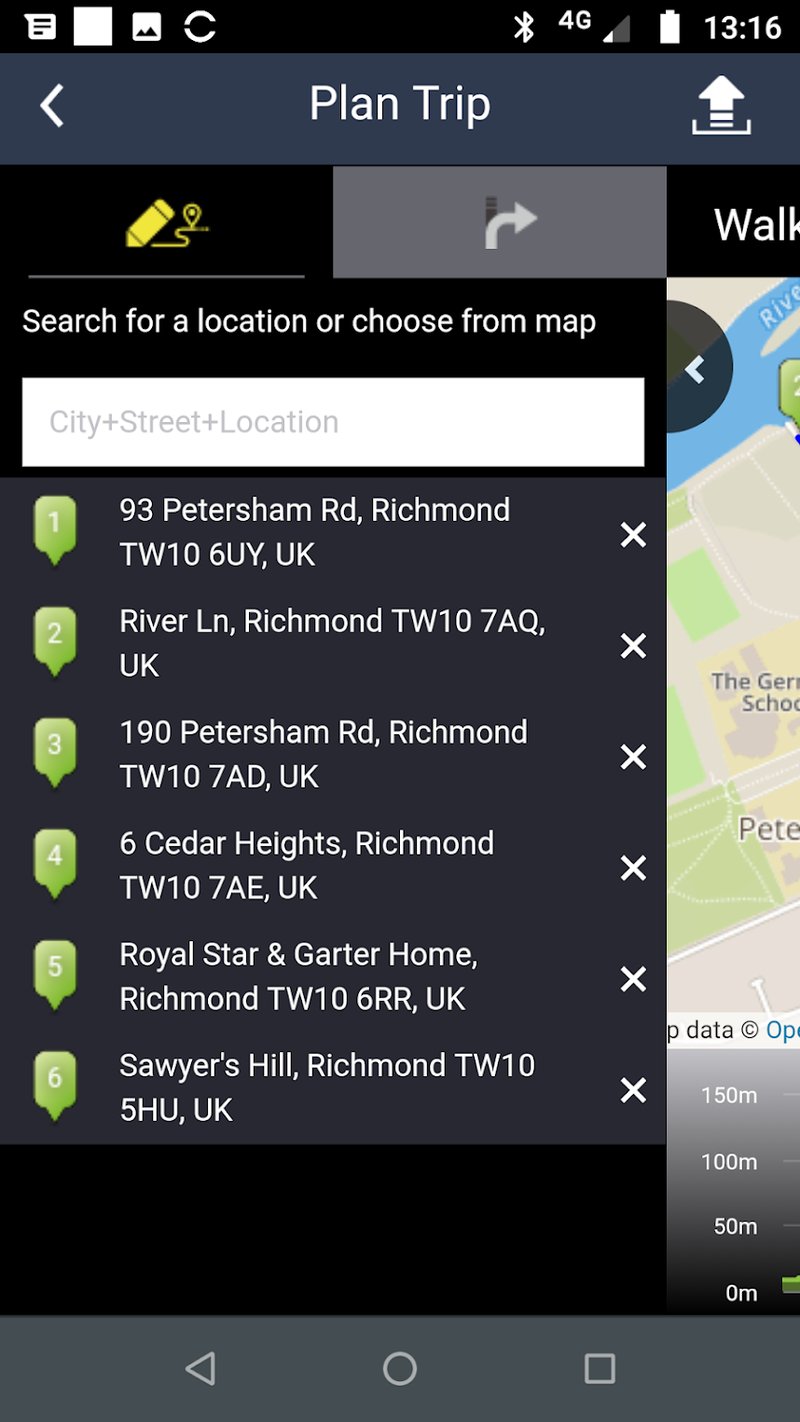
Task: Select the Sawyer's Hill waypoint row
Action: point(315,1088)
